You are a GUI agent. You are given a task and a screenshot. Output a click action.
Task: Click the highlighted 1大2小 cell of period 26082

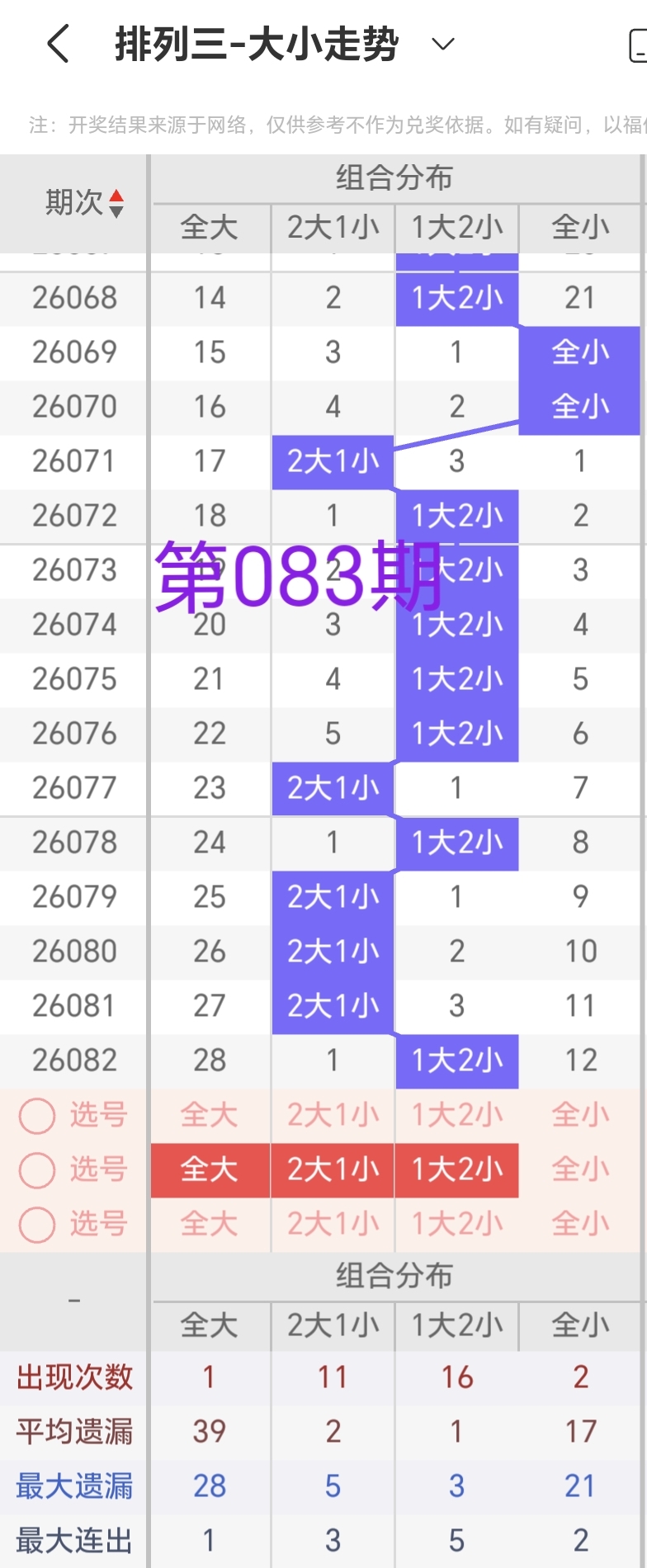[x=456, y=1060]
